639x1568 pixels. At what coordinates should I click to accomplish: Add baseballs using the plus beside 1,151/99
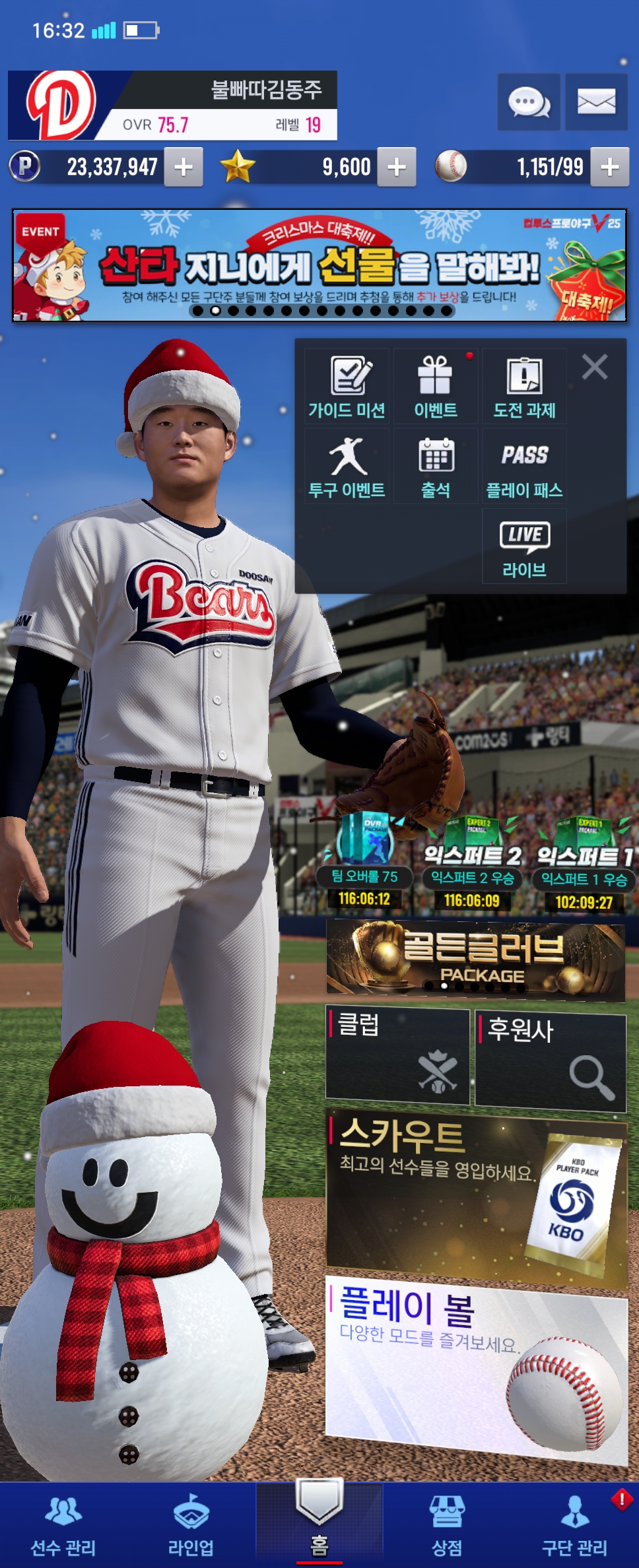coord(609,167)
